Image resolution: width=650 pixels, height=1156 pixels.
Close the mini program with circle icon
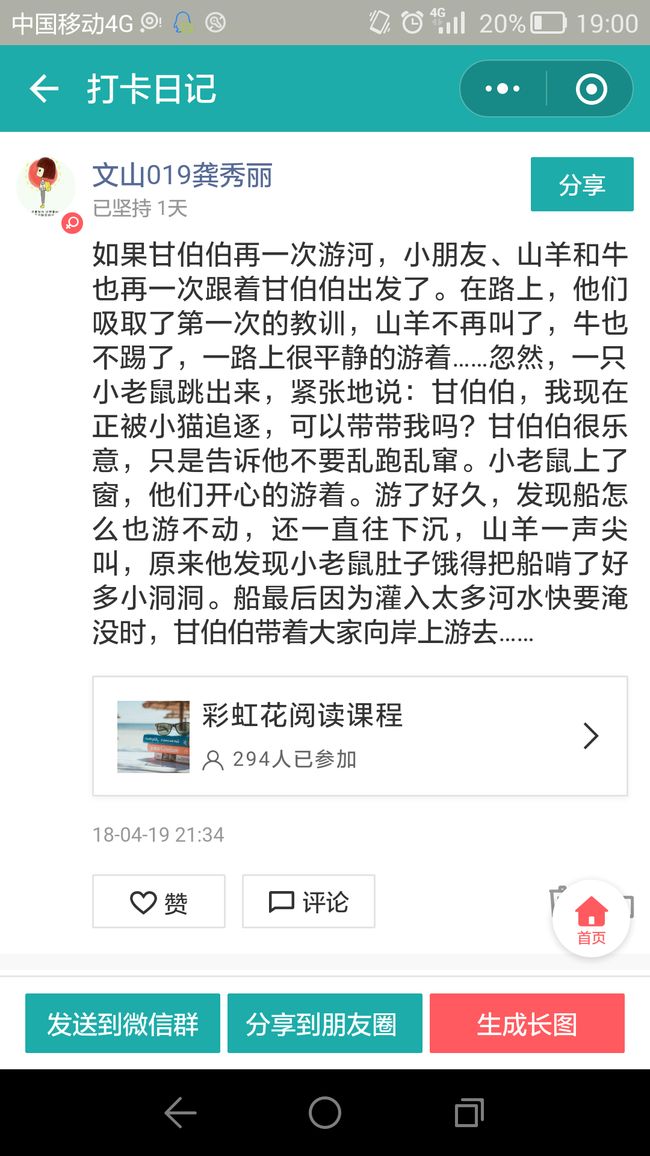click(x=591, y=89)
